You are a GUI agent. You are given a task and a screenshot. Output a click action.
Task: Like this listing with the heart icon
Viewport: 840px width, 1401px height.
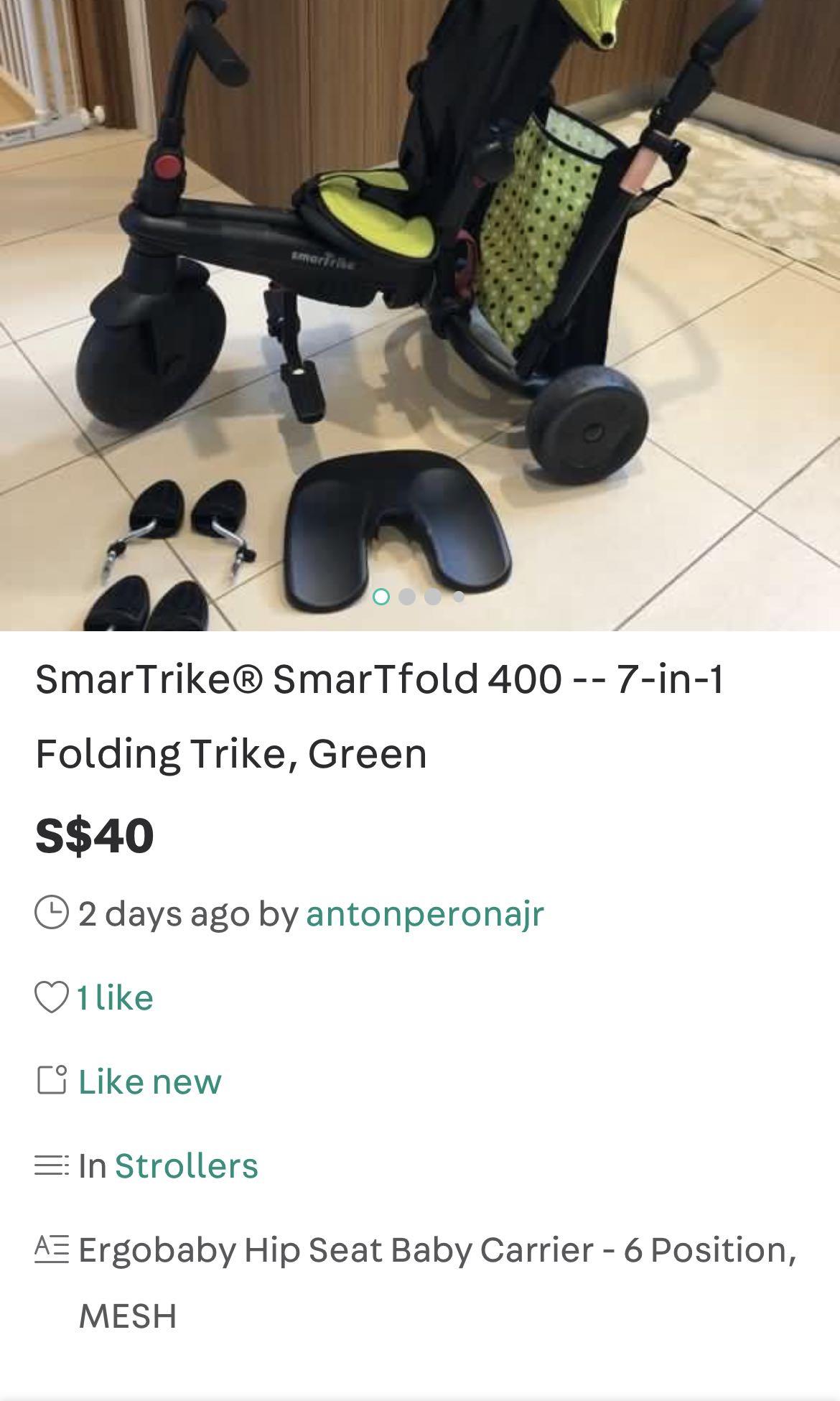tap(52, 997)
